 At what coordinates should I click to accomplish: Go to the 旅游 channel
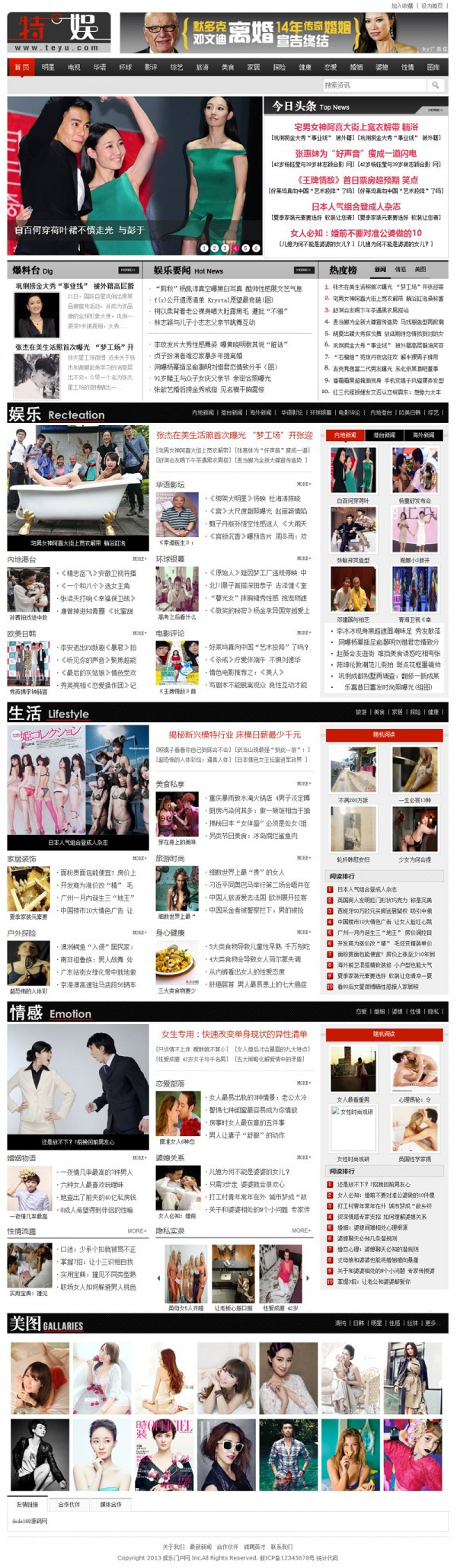202,67
